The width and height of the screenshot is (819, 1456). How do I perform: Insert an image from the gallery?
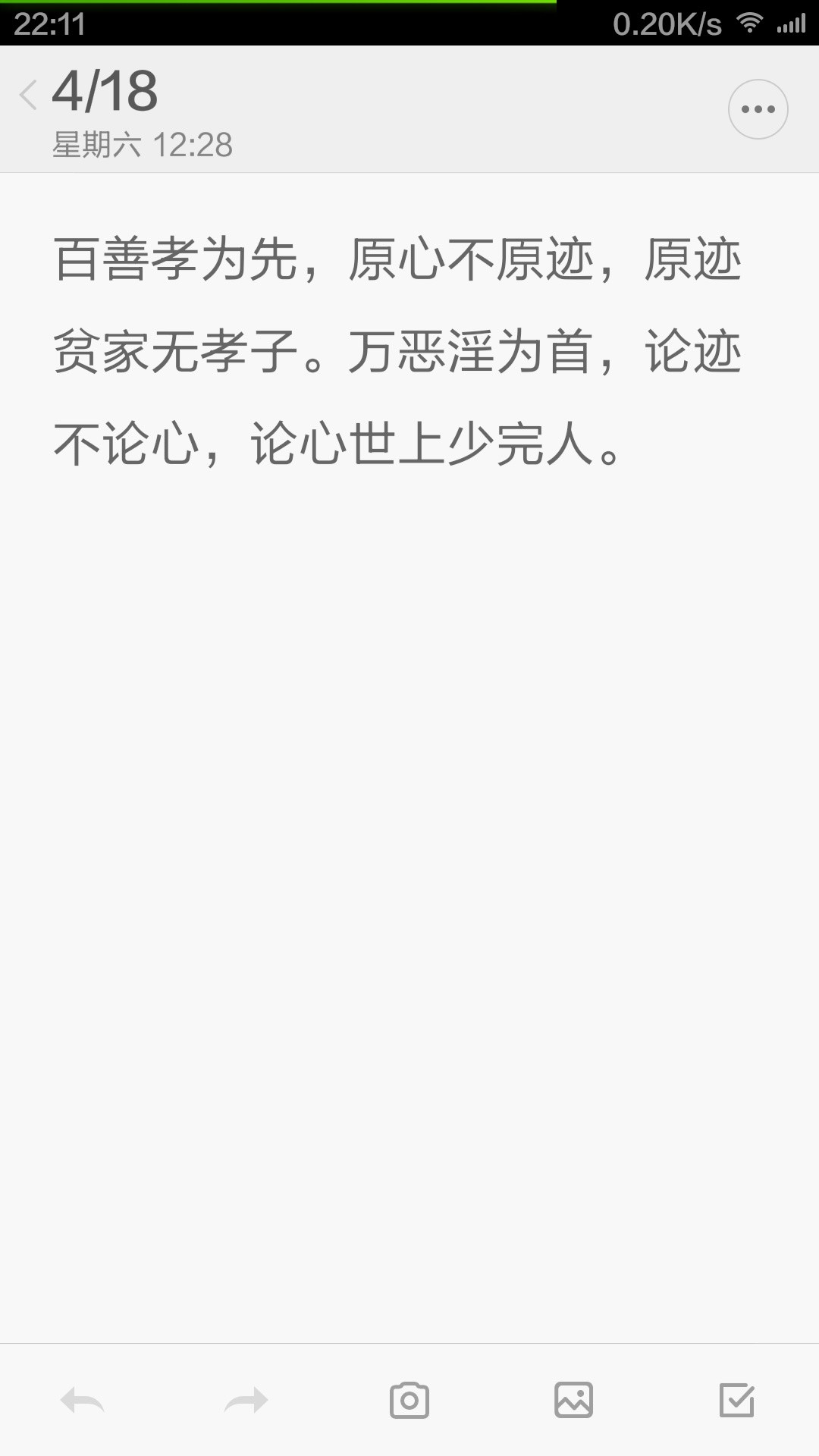click(x=573, y=1400)
